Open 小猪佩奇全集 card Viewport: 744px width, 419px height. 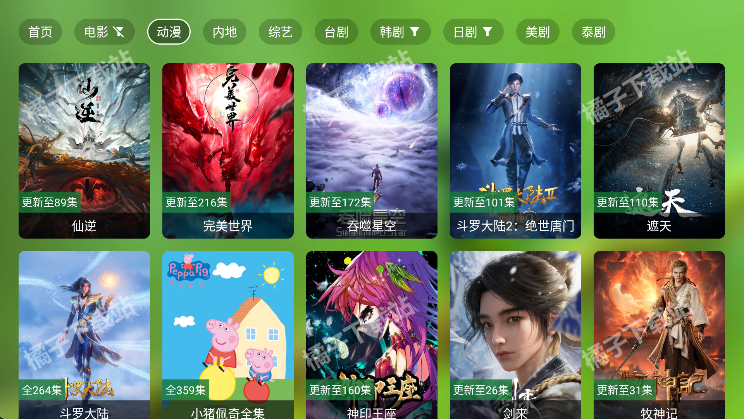(228, 335)
